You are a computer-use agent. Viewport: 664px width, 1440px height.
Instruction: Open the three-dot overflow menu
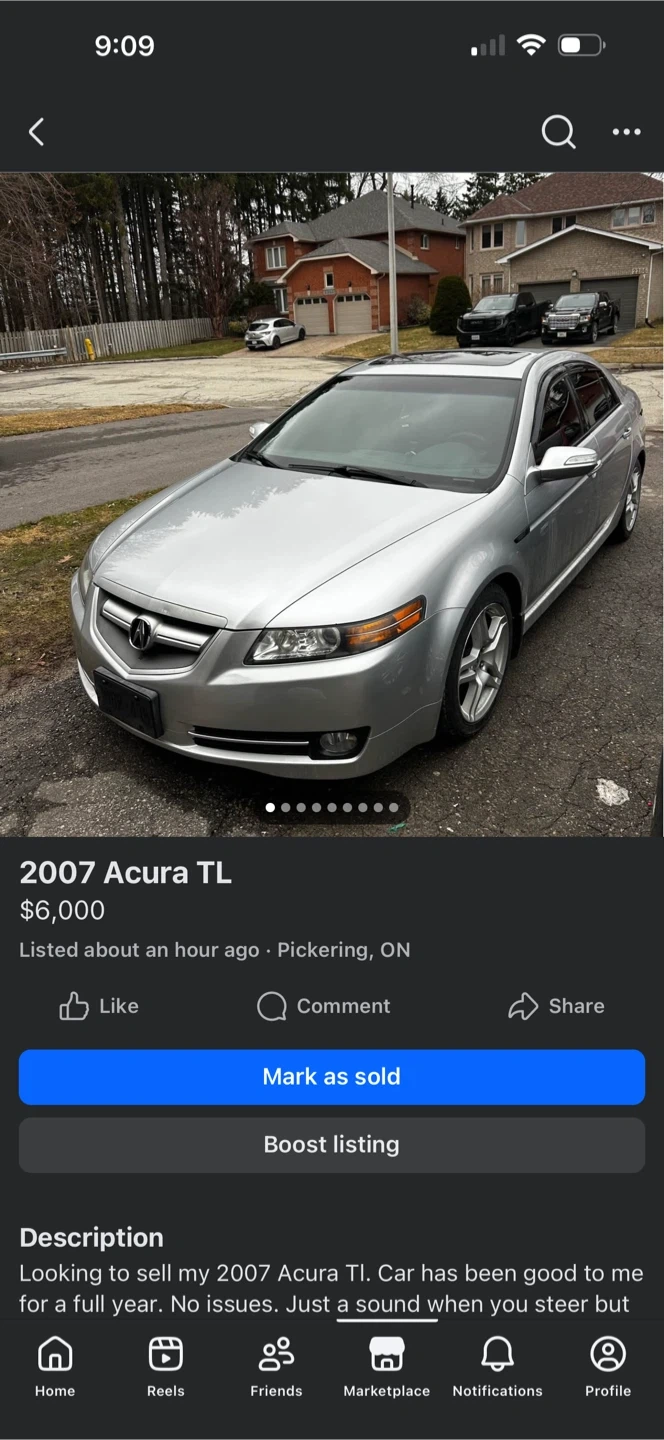626,132
